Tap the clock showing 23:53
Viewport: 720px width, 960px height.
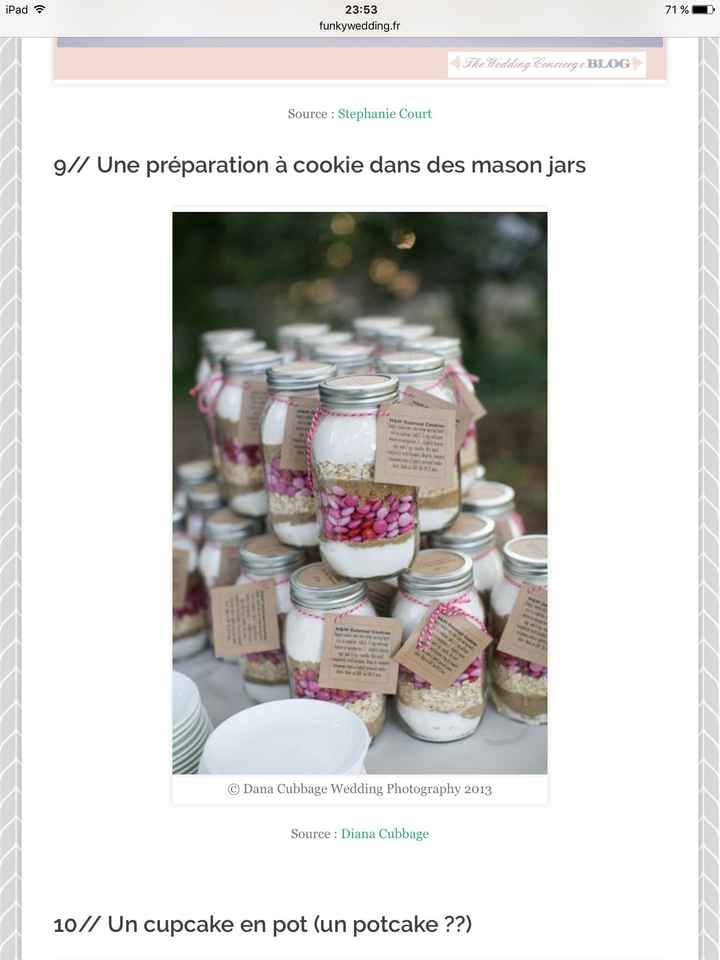[360, 8]
